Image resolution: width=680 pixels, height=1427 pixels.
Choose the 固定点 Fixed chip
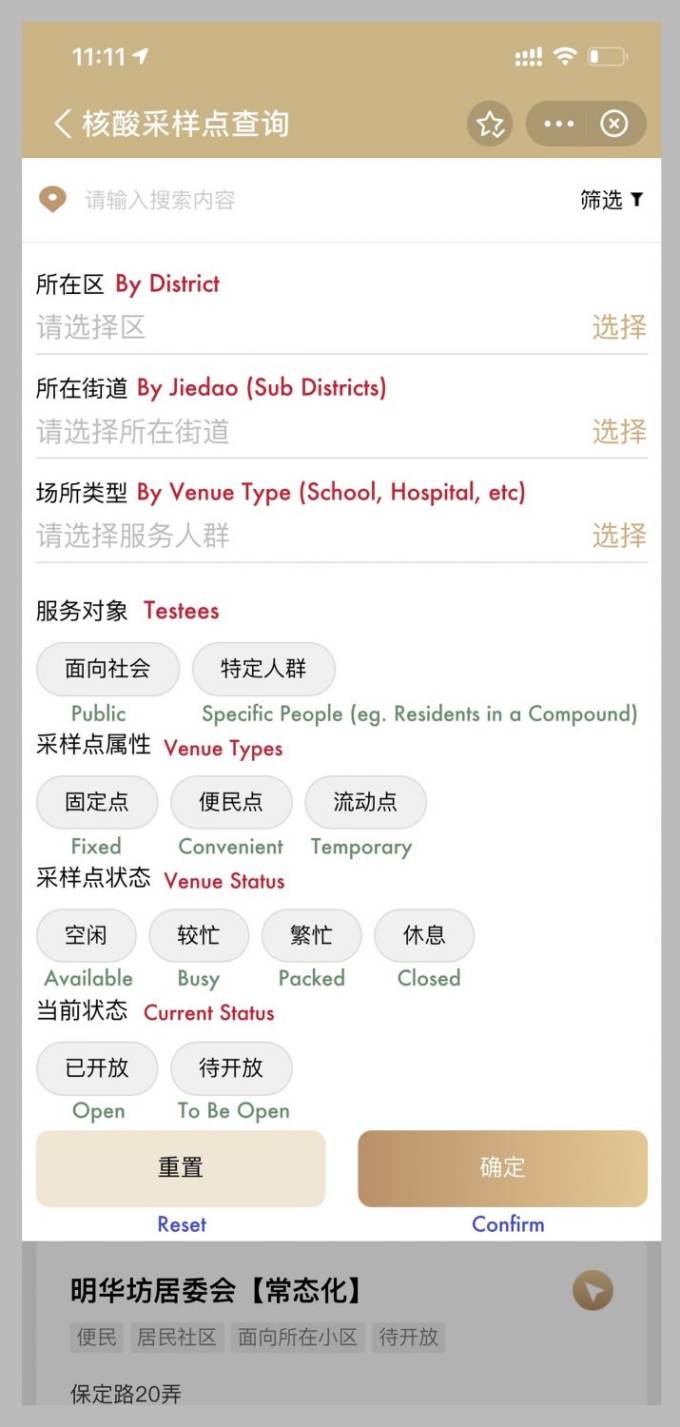click(x=97, y=802)
